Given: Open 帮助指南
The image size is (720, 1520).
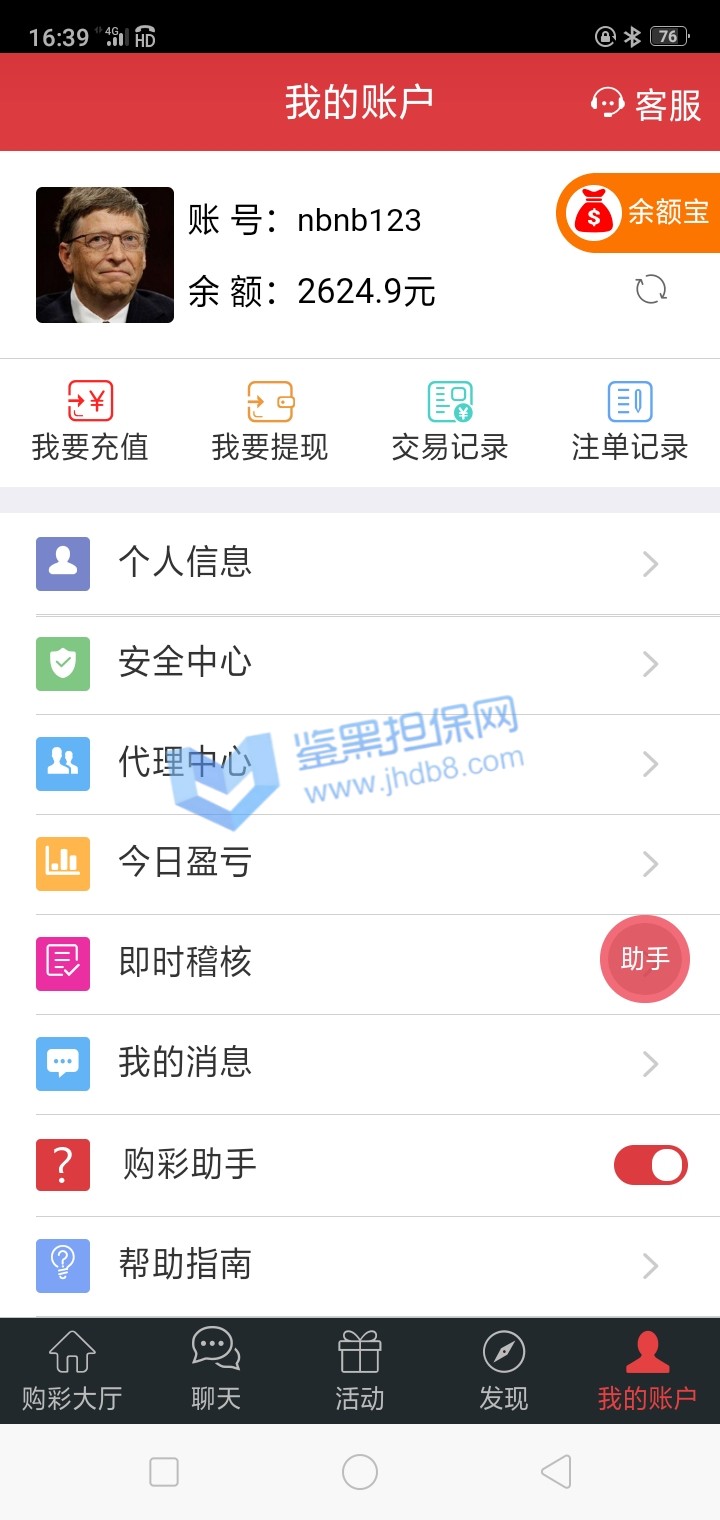Looking at the screenshot, I should coord(360,1266).
